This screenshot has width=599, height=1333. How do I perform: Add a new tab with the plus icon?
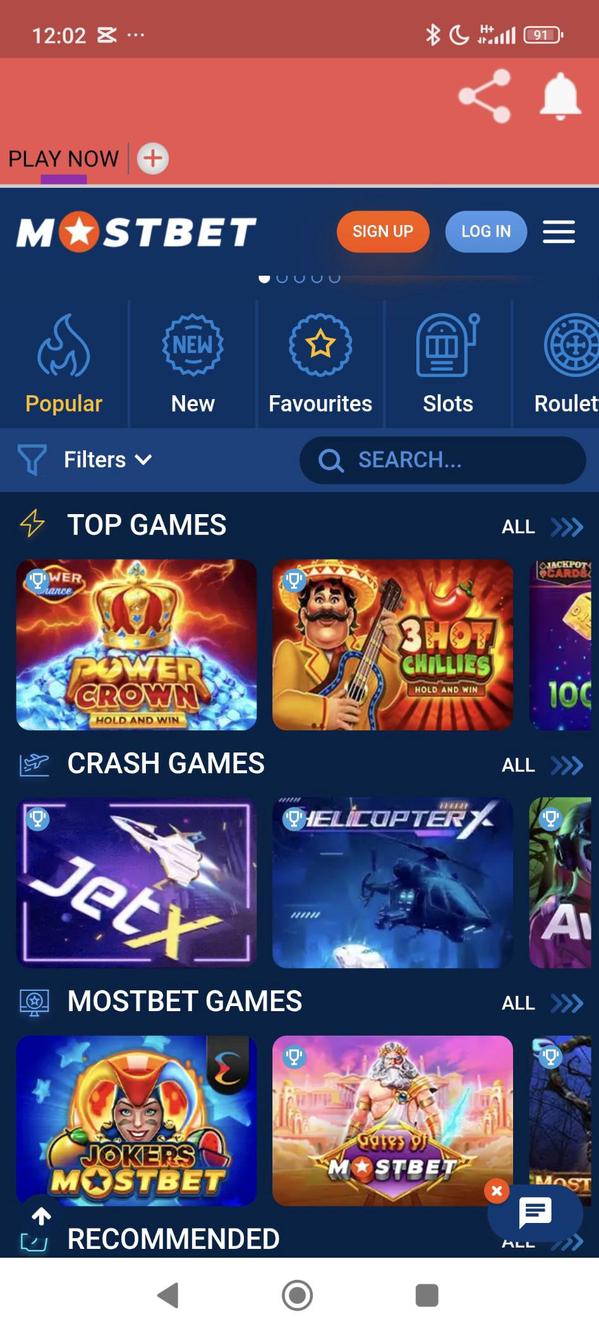click(x=152, y=158)
